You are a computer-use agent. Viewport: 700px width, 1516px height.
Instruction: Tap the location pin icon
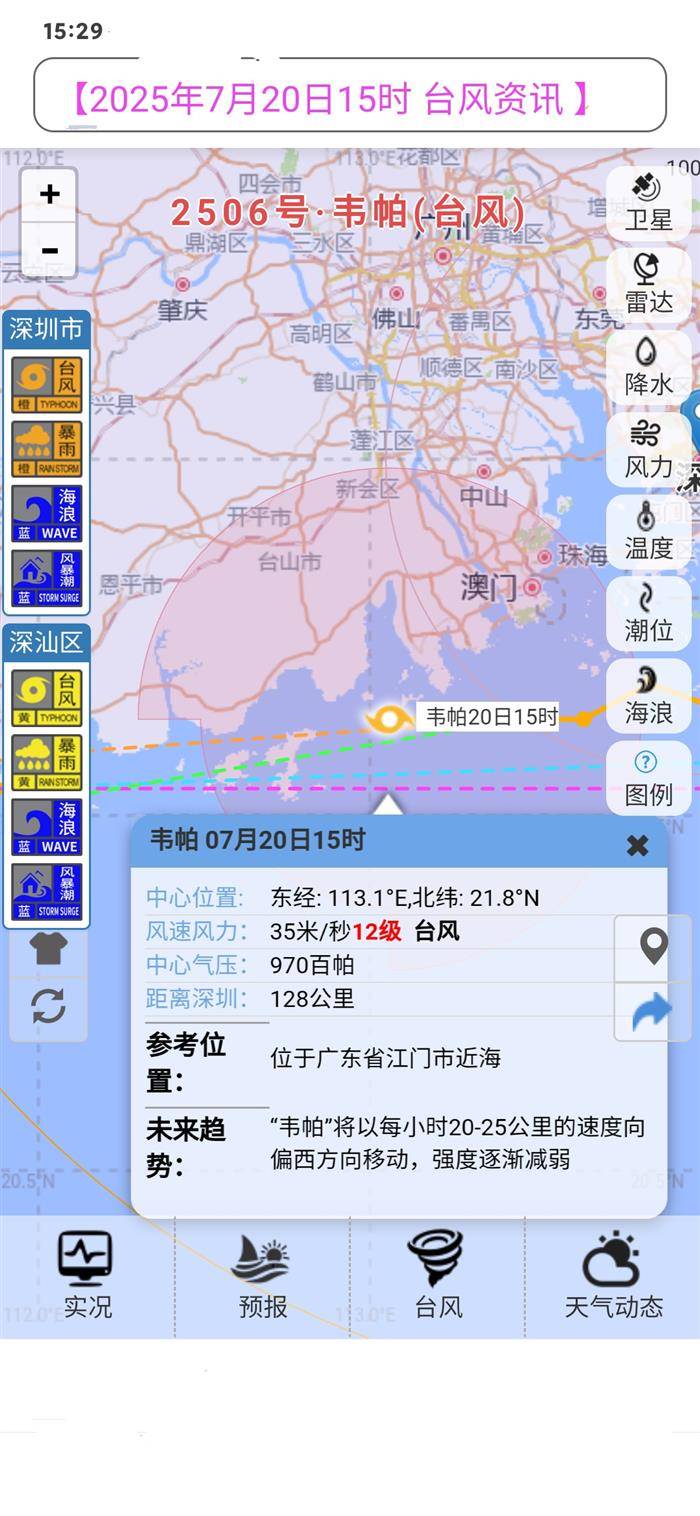click(653, 946)
